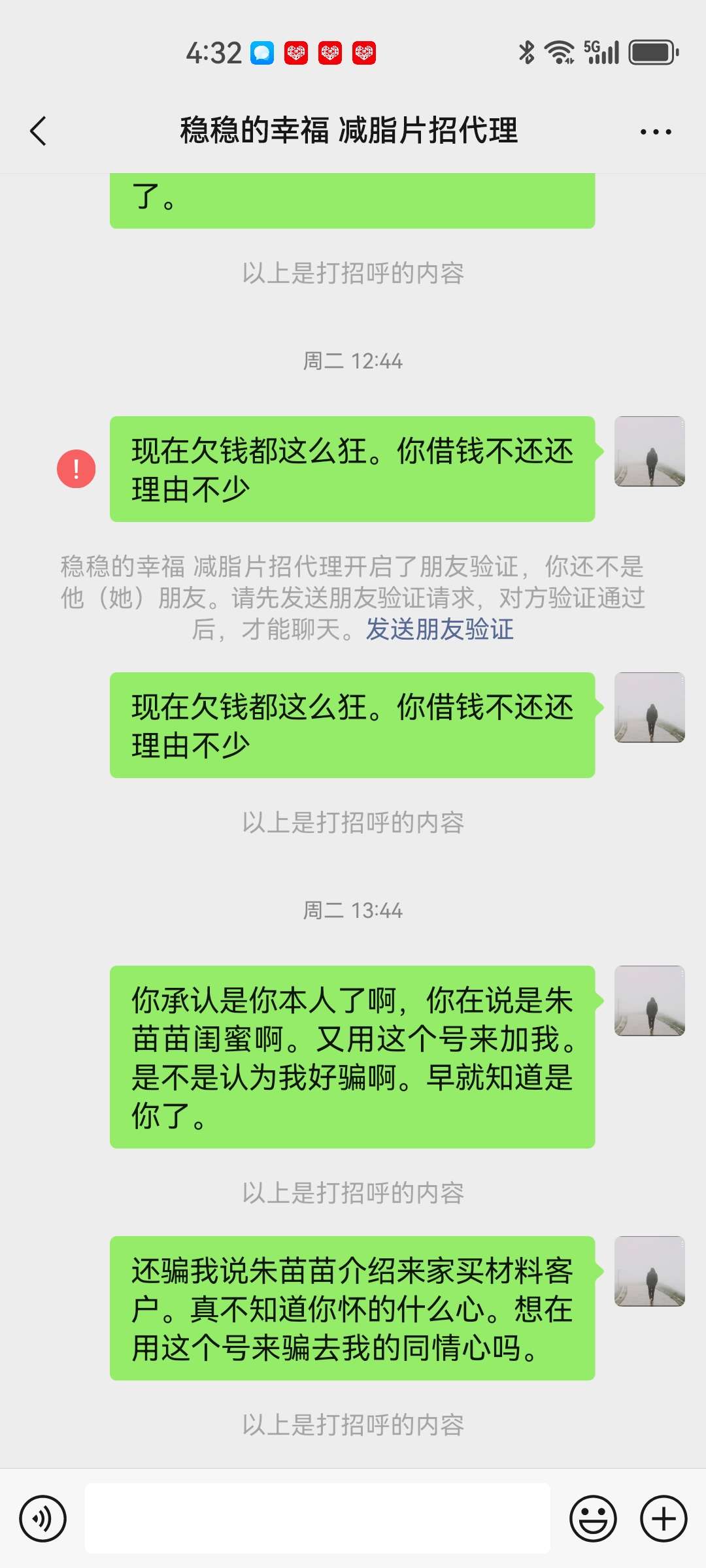
Task: Switch to voice message input
Action: coord(43,1518)
